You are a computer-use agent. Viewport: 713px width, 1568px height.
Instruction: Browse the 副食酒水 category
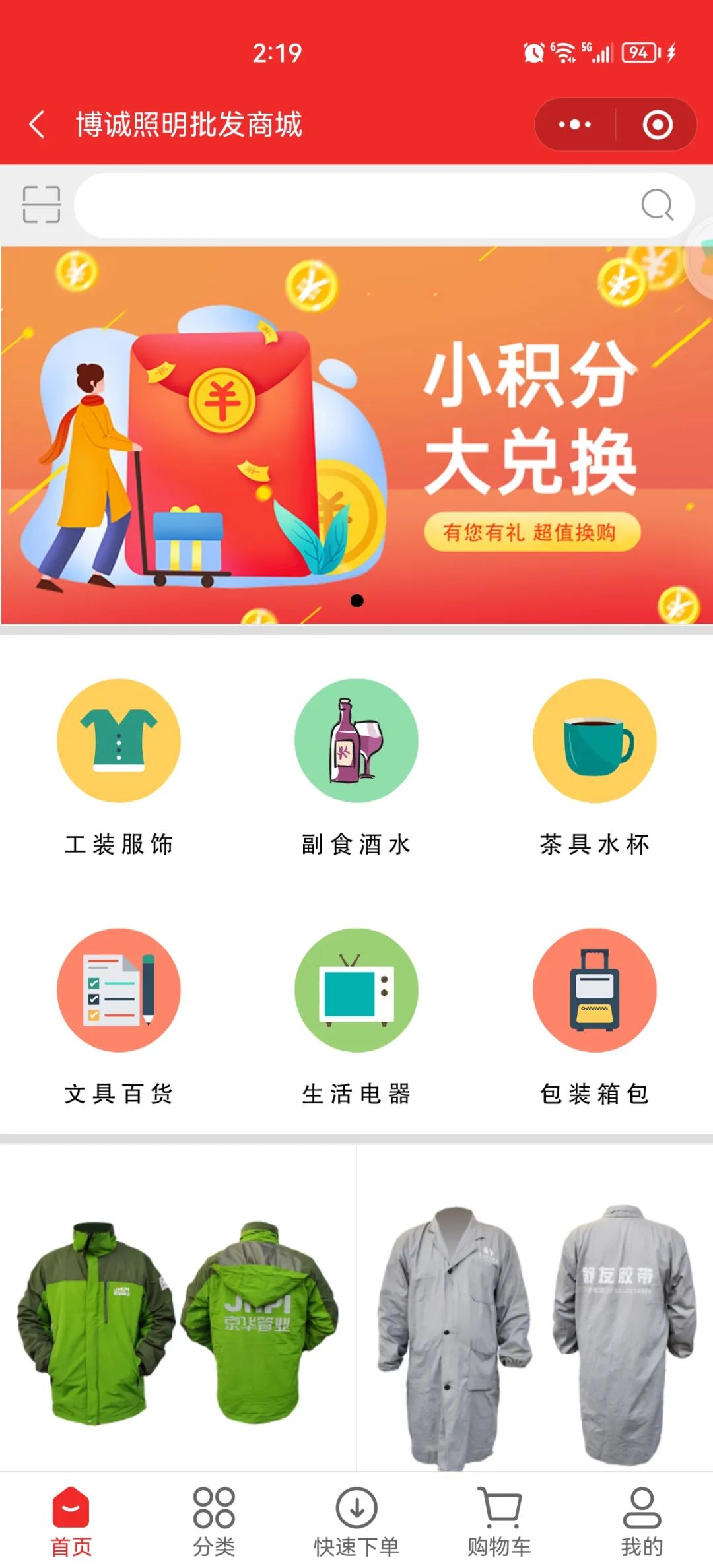pos(356,766)
